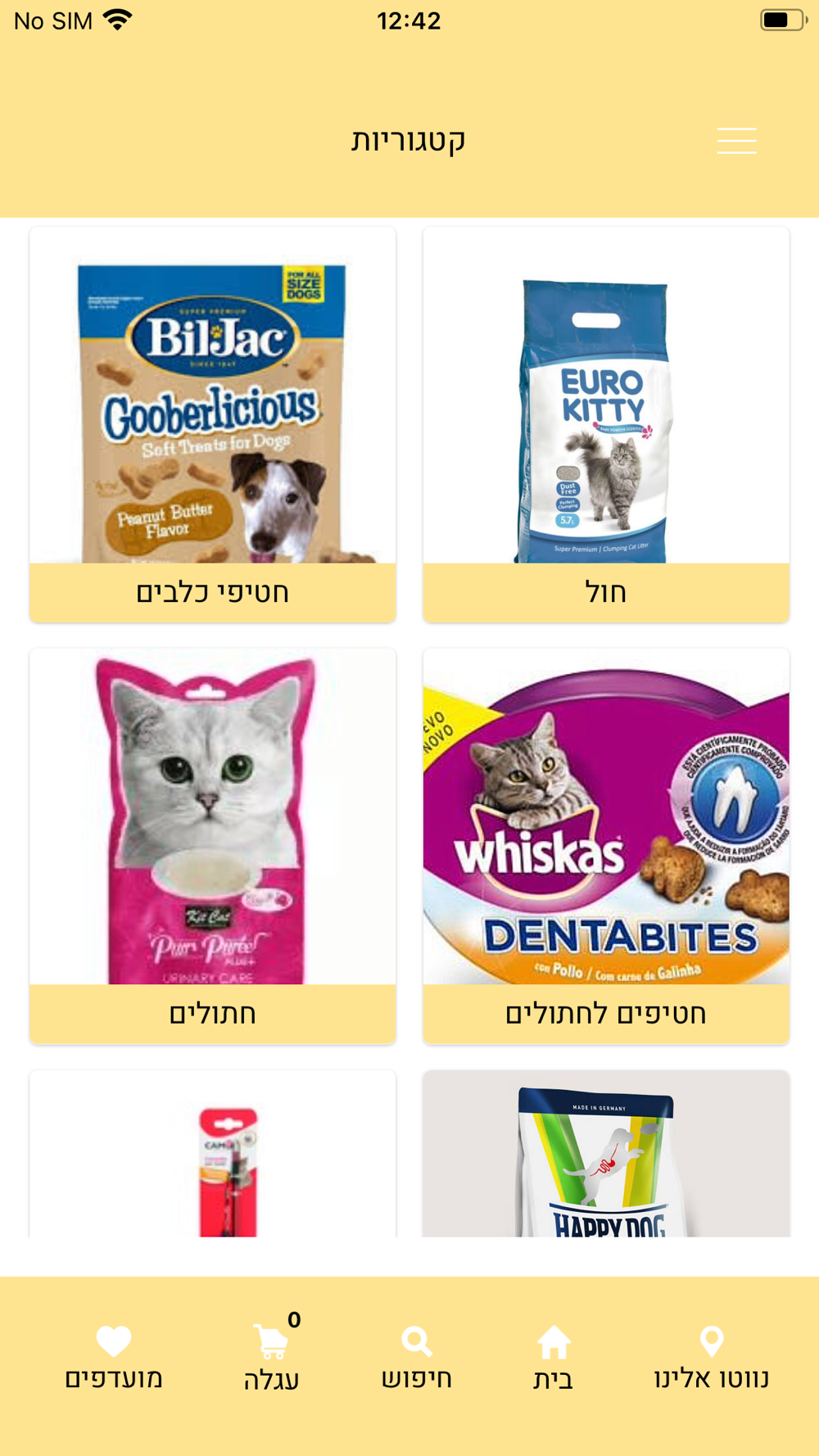
Task: Select the חטיפים לחתולים category
Action: pos(606,846)
